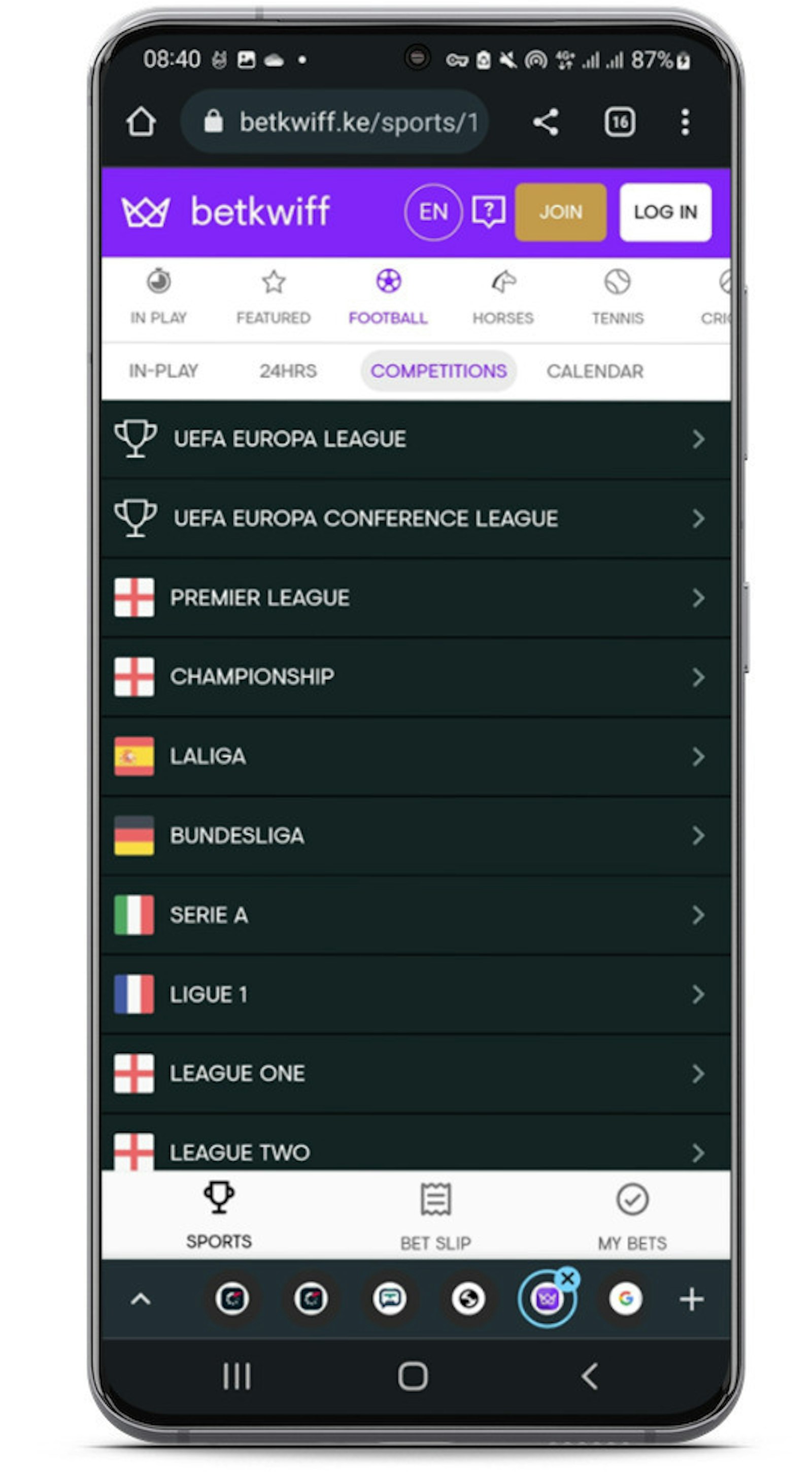Select the 24HRS tab
Viewport: 812px width, 1472px height.
tap(289, 371)
